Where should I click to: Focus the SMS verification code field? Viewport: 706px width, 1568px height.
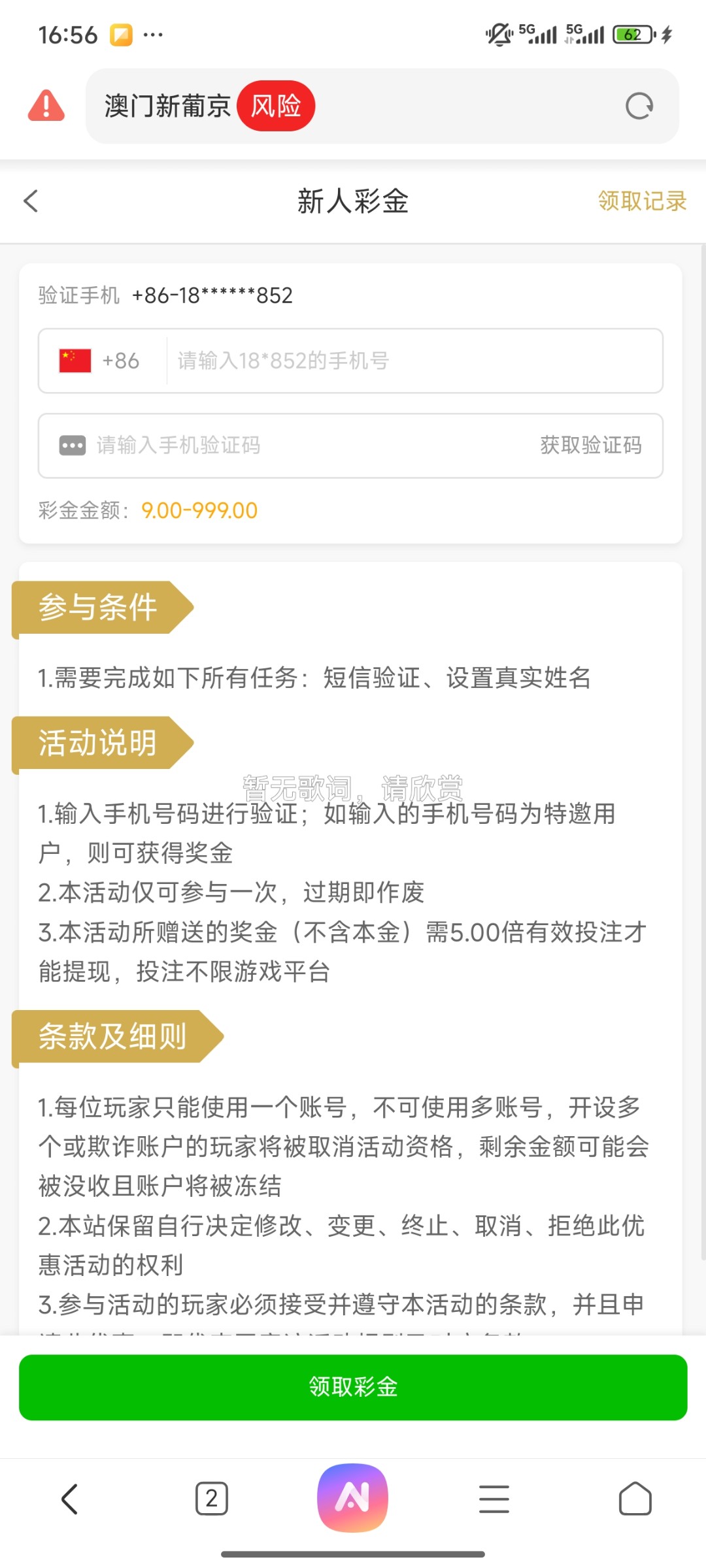pyautogui.click(x=294, y=446)
